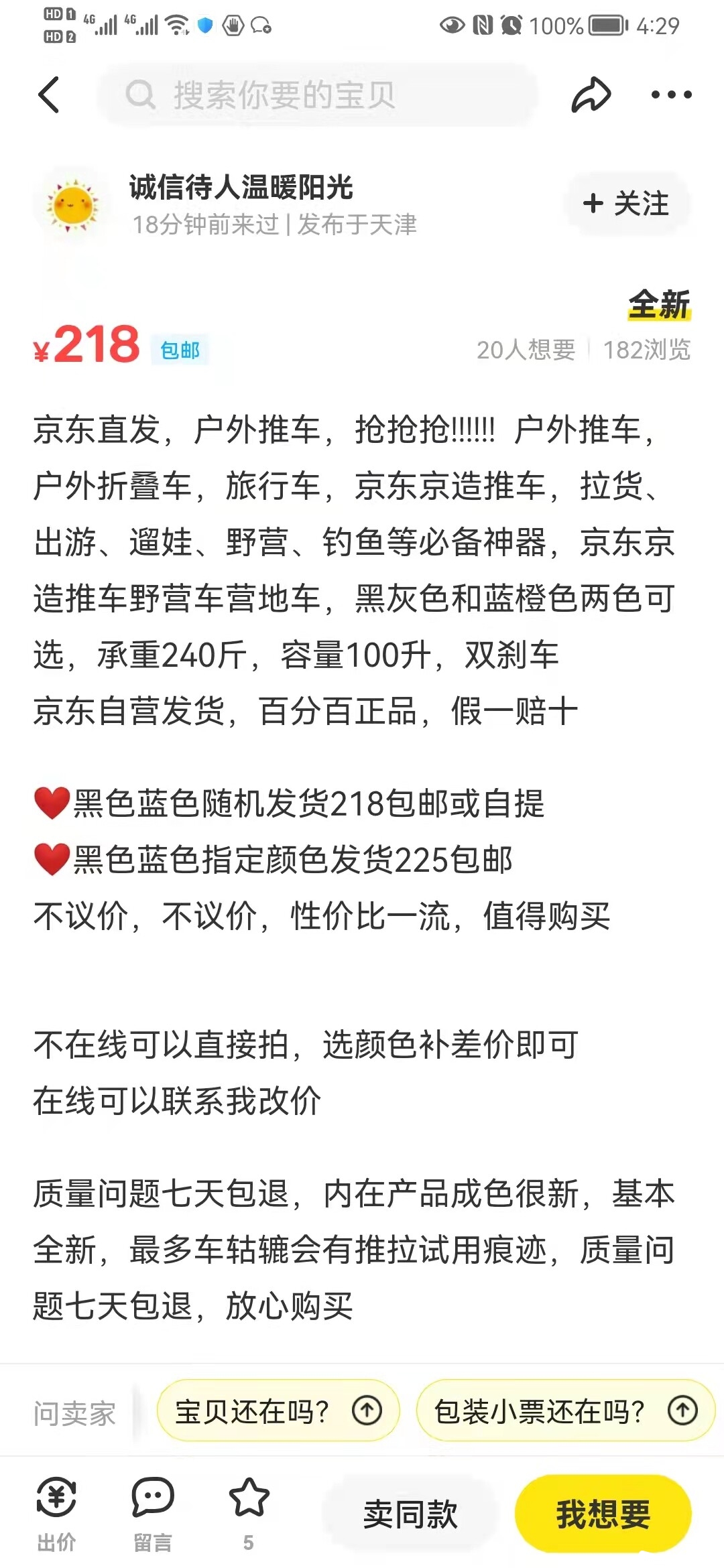724x1568 pixels.
Task: Follow the seller with 关注
Action: coord(627,204)
